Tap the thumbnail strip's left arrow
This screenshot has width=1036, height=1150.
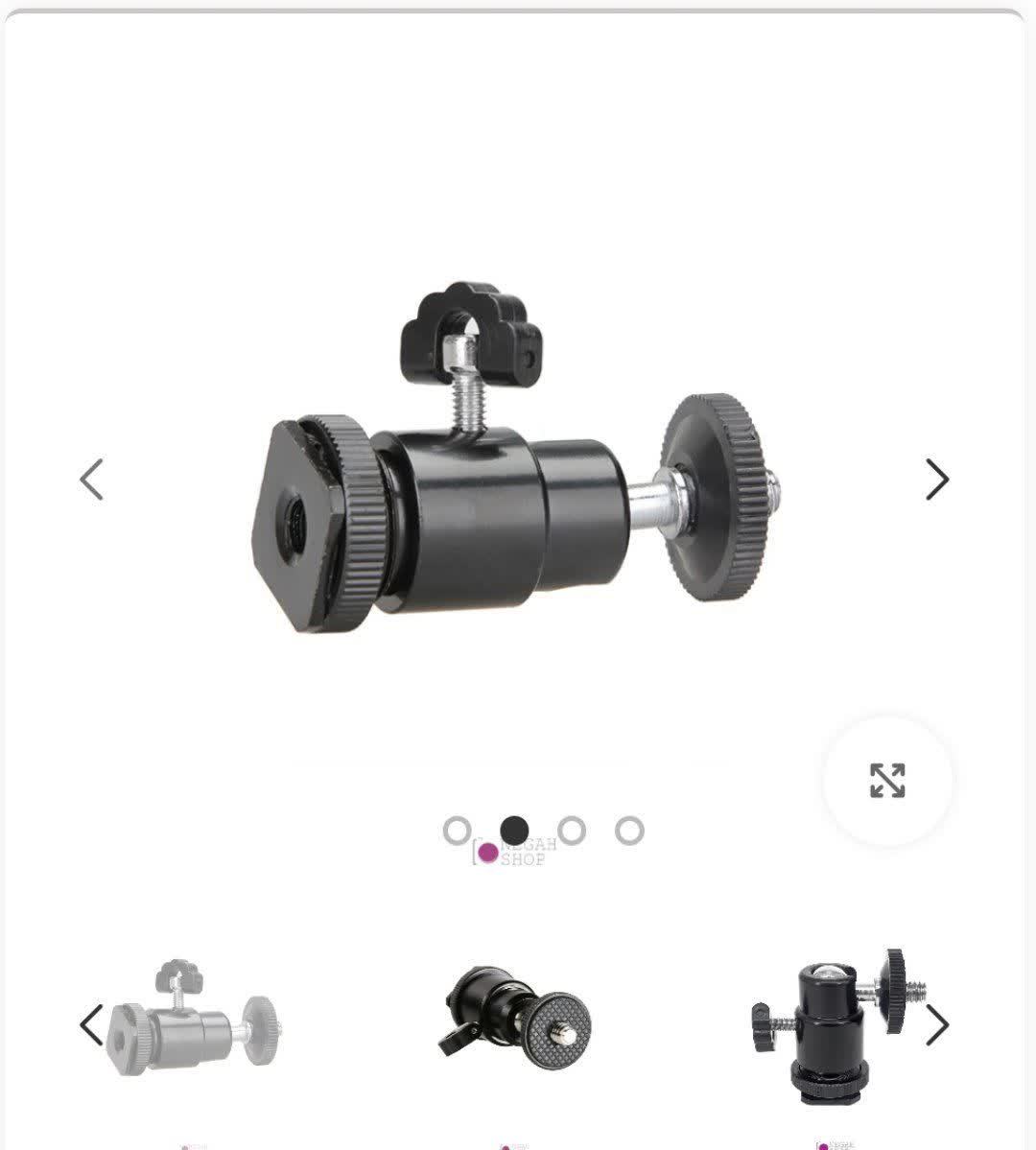[x=91, y=1024]
